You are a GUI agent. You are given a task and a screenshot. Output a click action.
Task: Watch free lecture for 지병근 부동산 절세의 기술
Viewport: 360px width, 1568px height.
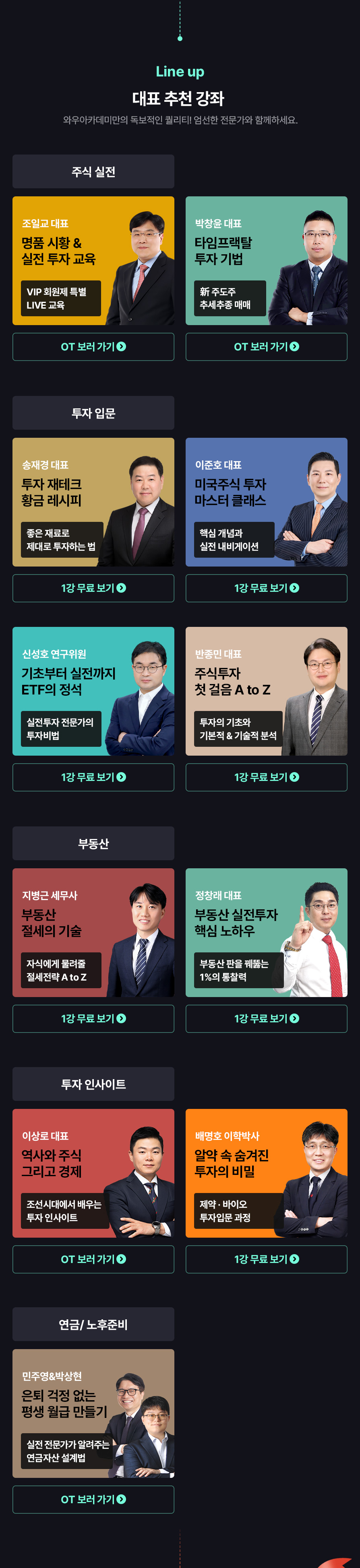[x=93, y=1018]
